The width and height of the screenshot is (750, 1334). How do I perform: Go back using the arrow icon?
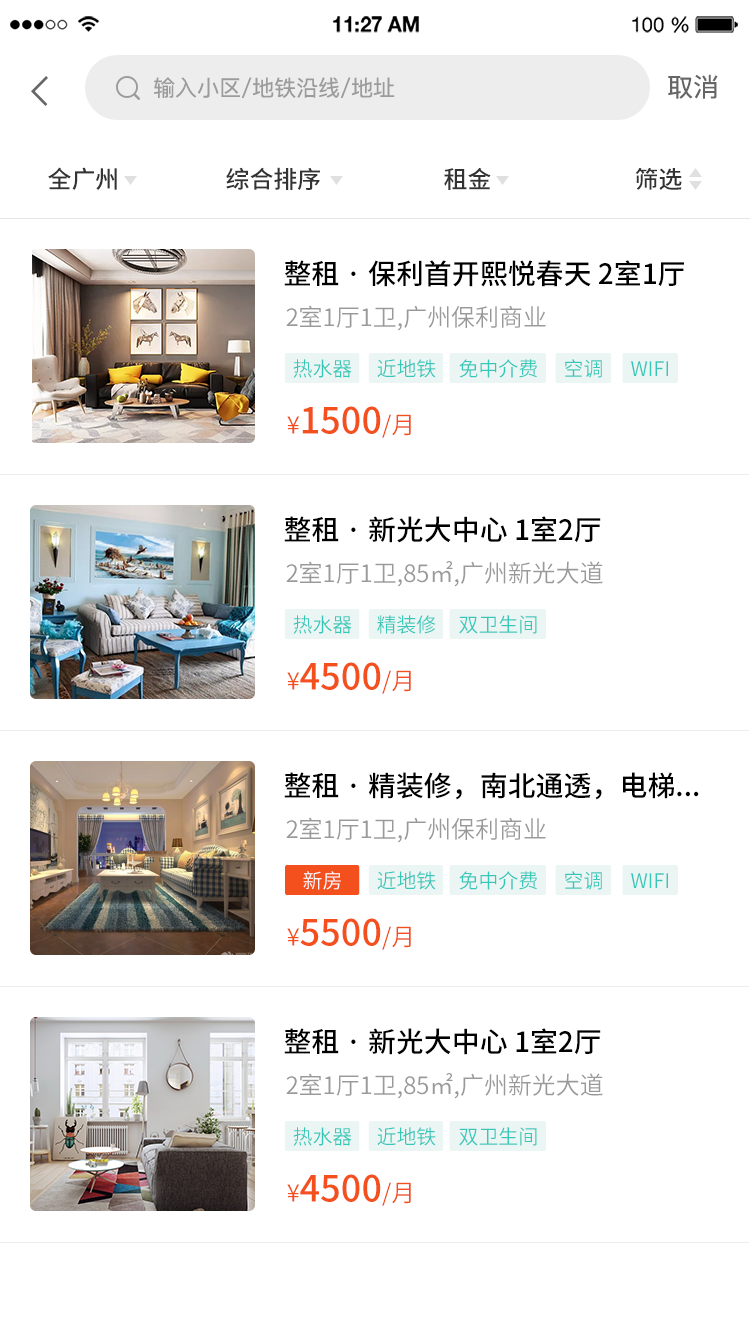pos(40,90)
